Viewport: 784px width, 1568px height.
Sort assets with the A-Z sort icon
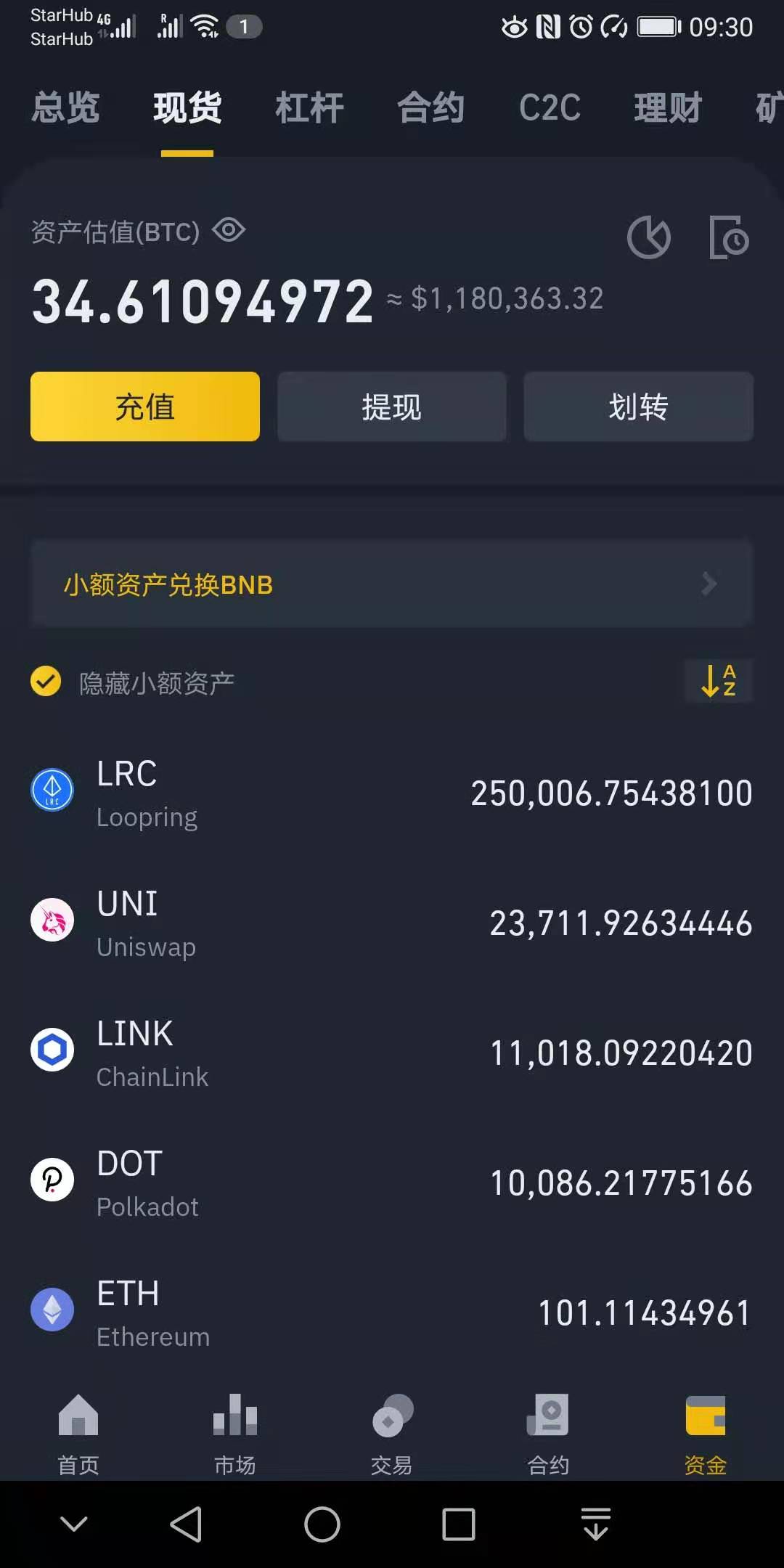719,681
